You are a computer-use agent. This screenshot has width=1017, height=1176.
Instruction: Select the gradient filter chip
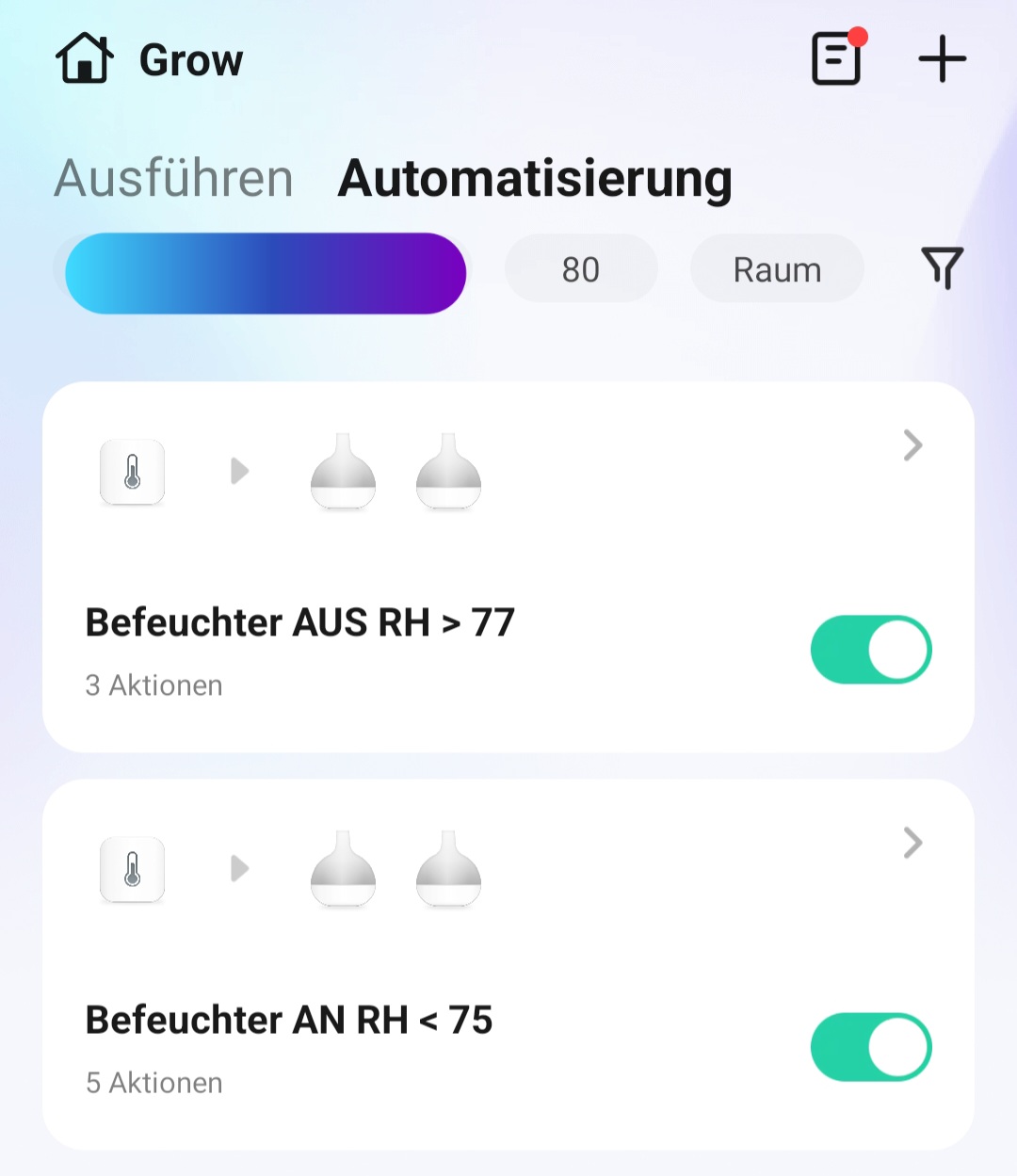266,273
